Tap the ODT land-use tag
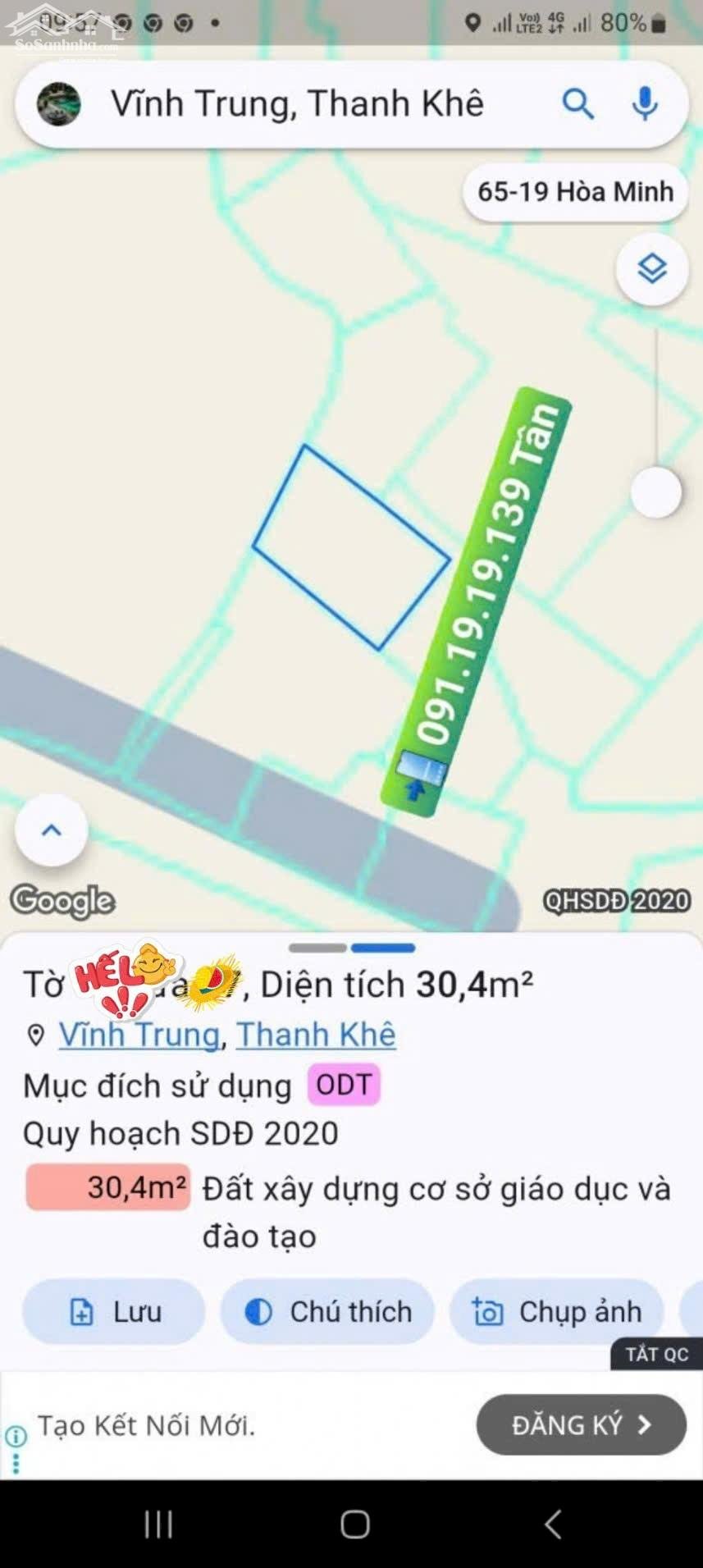 coord(344,1085)
